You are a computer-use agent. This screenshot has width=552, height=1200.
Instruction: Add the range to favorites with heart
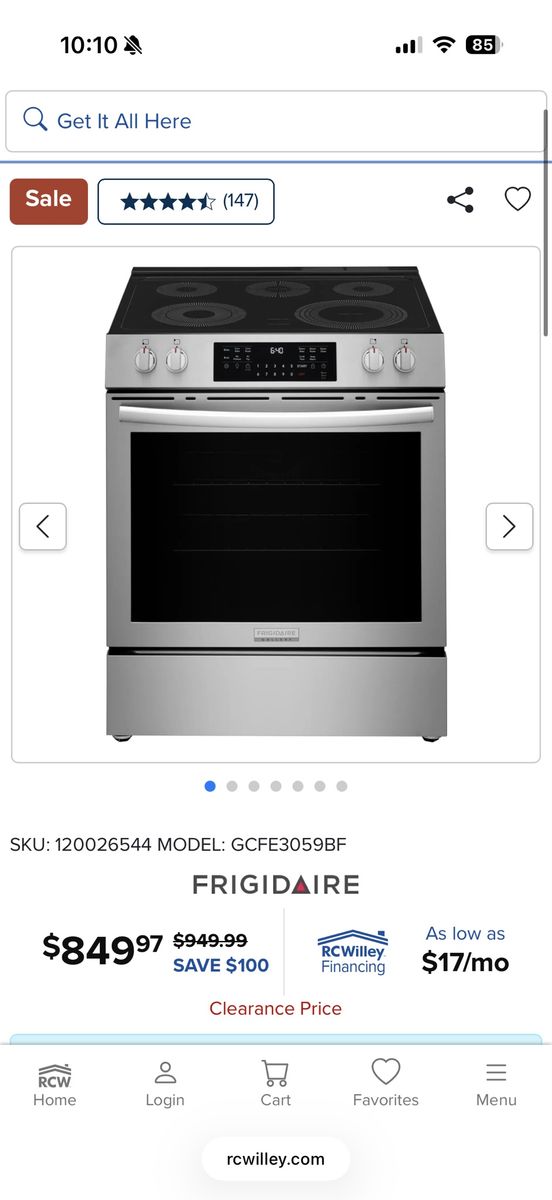(x=517, y=199)
